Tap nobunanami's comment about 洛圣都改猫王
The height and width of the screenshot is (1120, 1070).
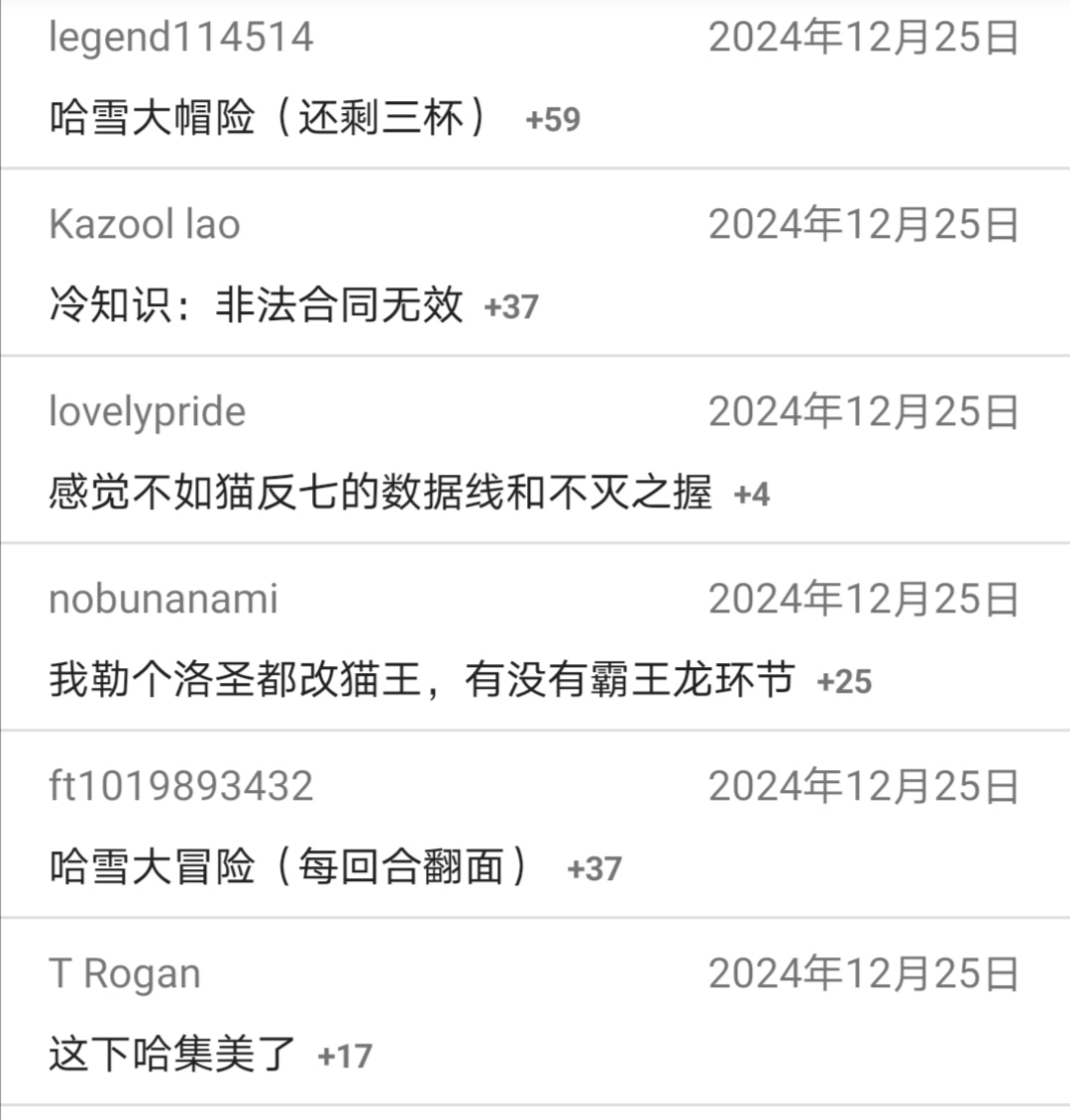(x=421, y=680)
